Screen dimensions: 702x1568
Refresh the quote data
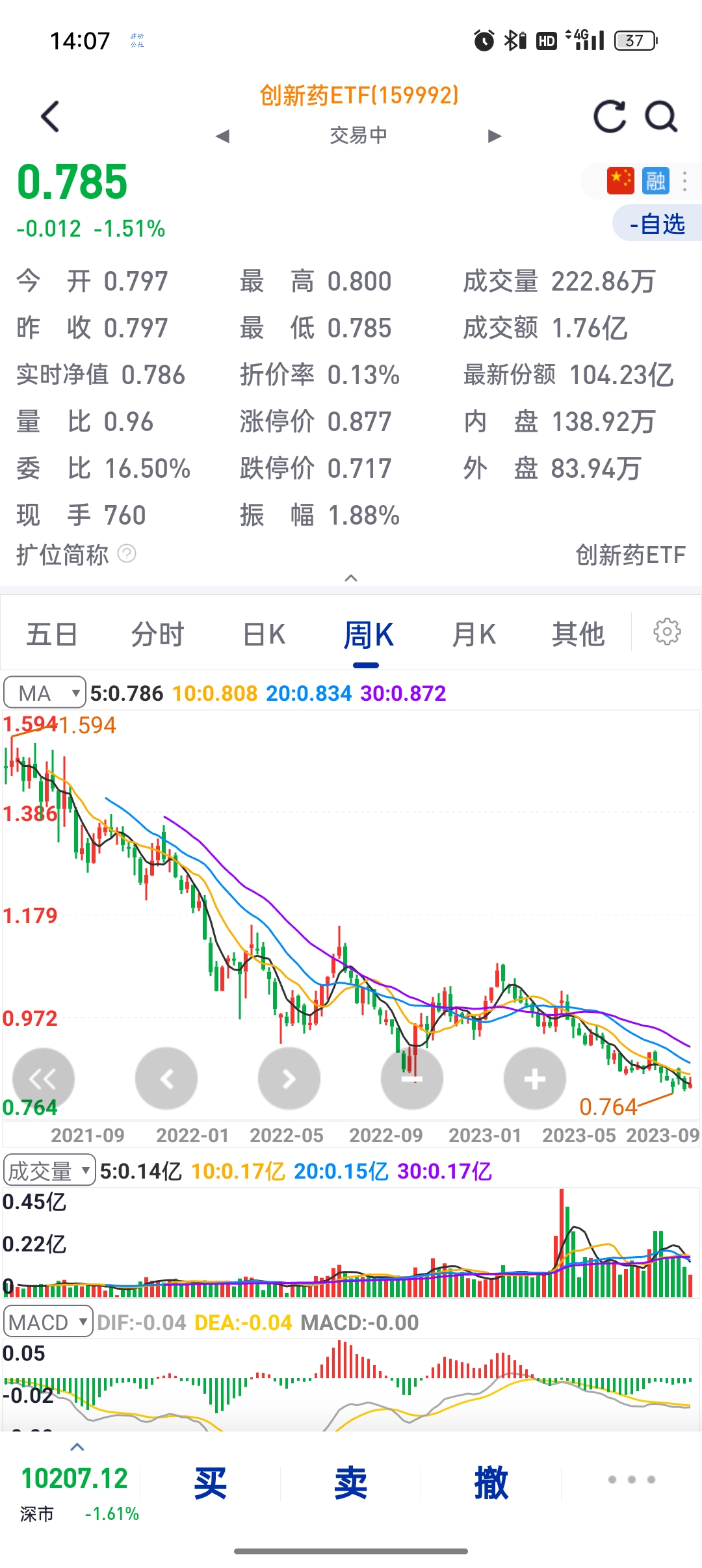coord(610,116)
